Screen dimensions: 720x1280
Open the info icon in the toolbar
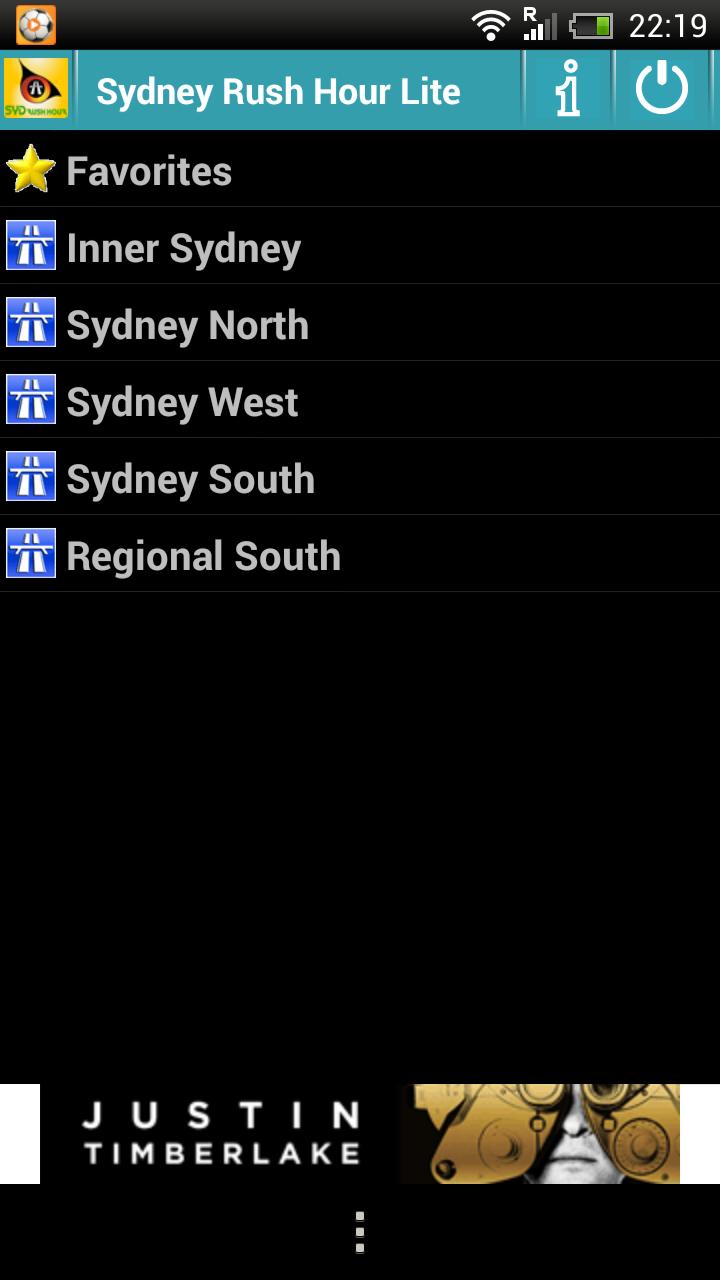(x=568, y=90)
